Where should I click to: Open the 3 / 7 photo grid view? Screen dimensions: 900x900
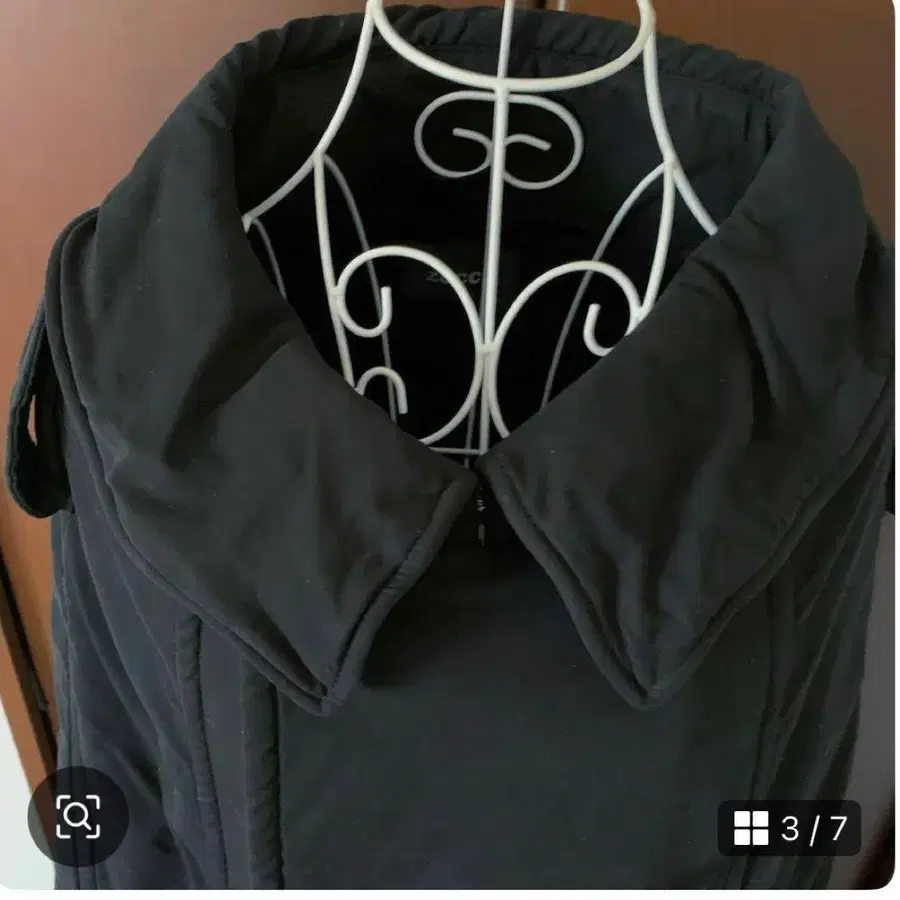789,828
